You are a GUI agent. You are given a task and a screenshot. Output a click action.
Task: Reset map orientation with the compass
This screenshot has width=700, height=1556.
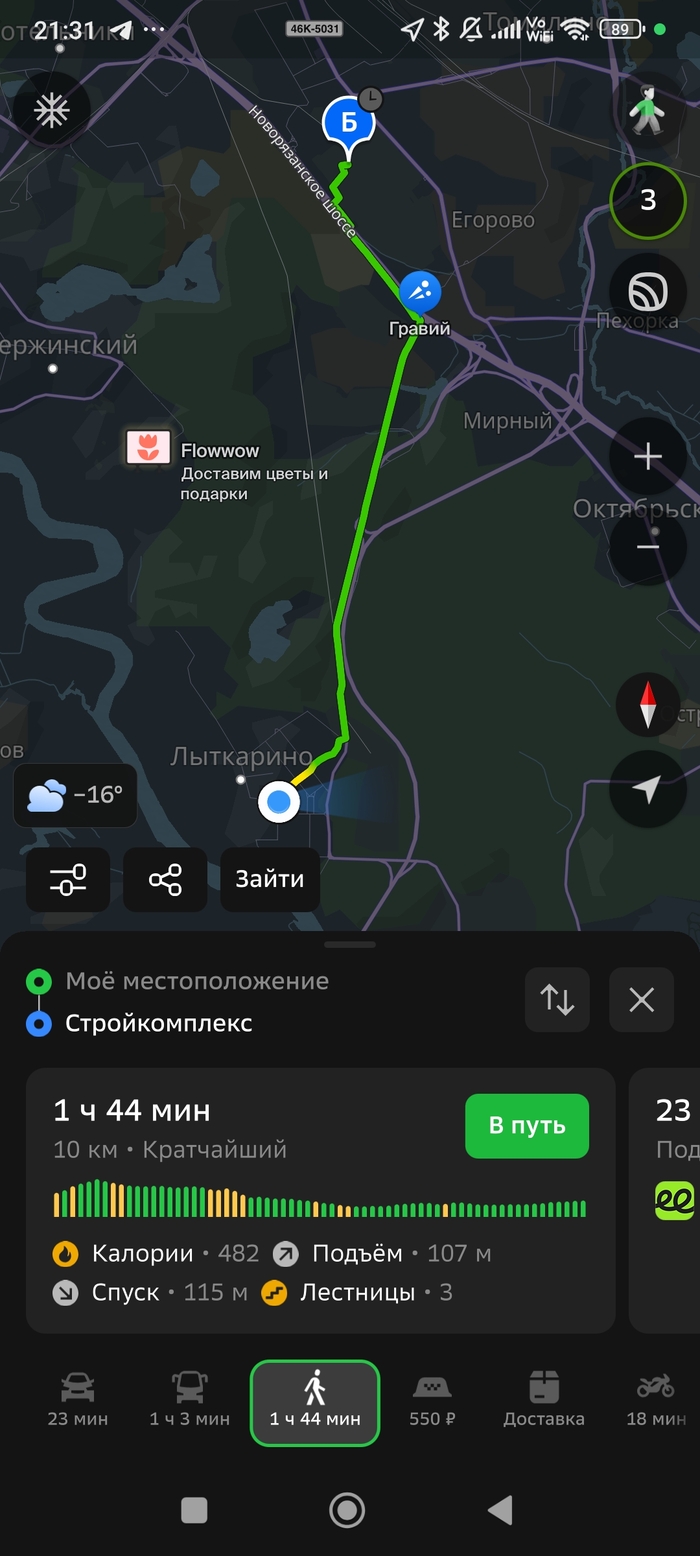(x=648, y=703)
